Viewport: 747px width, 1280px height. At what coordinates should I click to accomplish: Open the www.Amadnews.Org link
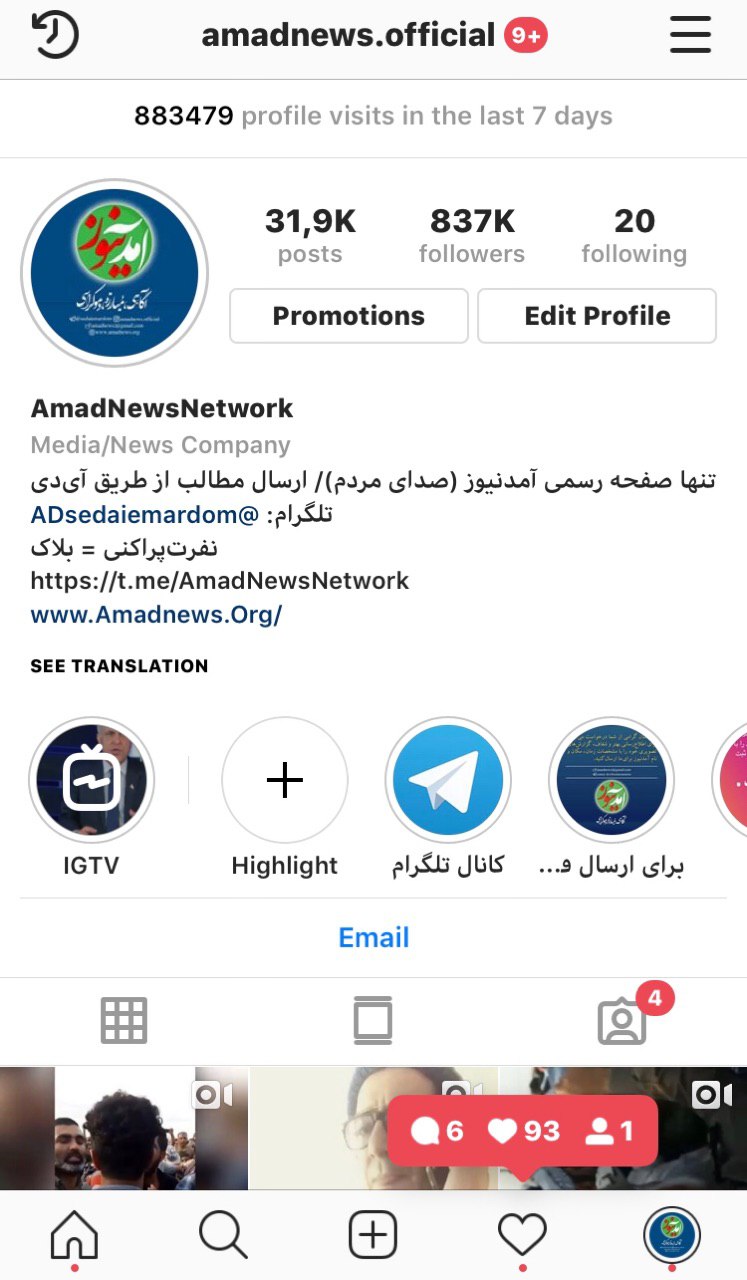tap(156, 614)
